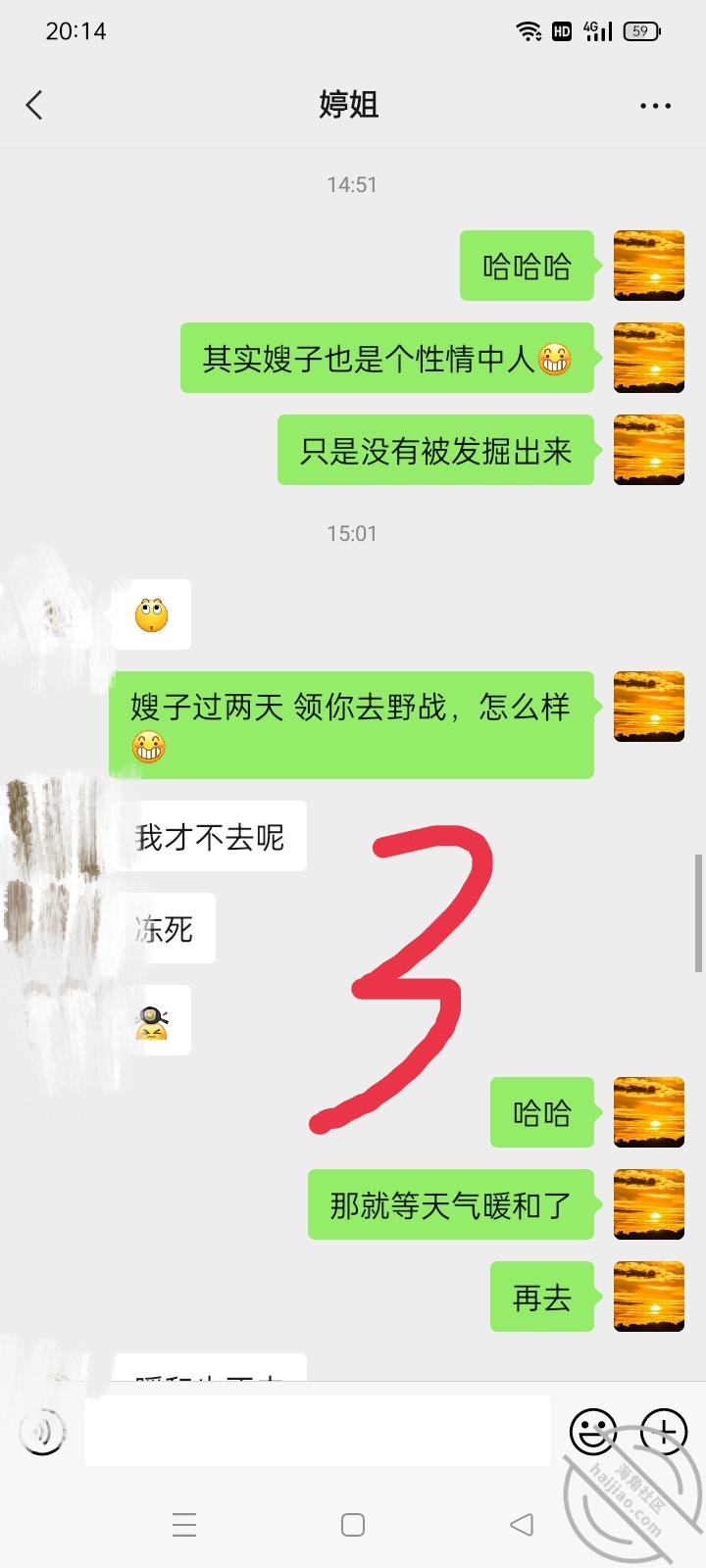Open the emoji sticker picker
Screen dimensions: 706x1568
tap(592, 1432)
